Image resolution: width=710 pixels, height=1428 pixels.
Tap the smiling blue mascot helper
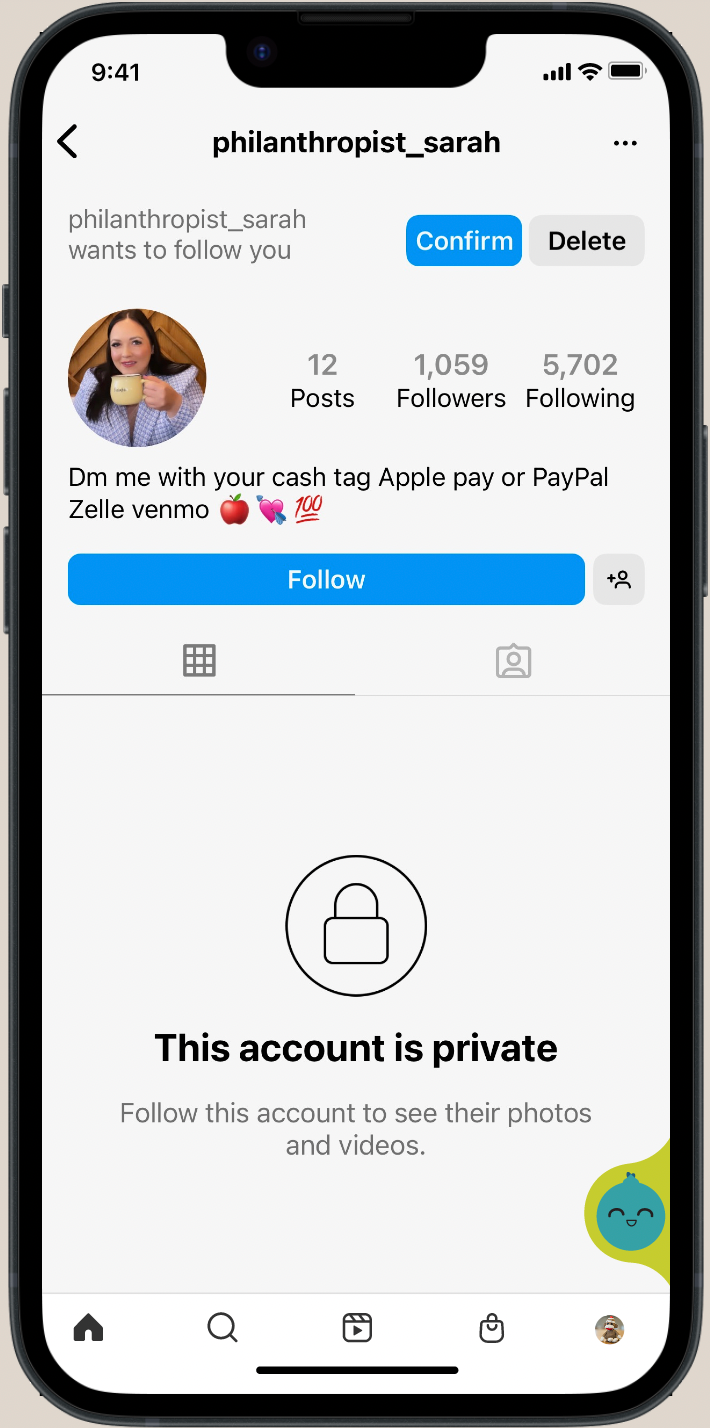coord(630,1214)
